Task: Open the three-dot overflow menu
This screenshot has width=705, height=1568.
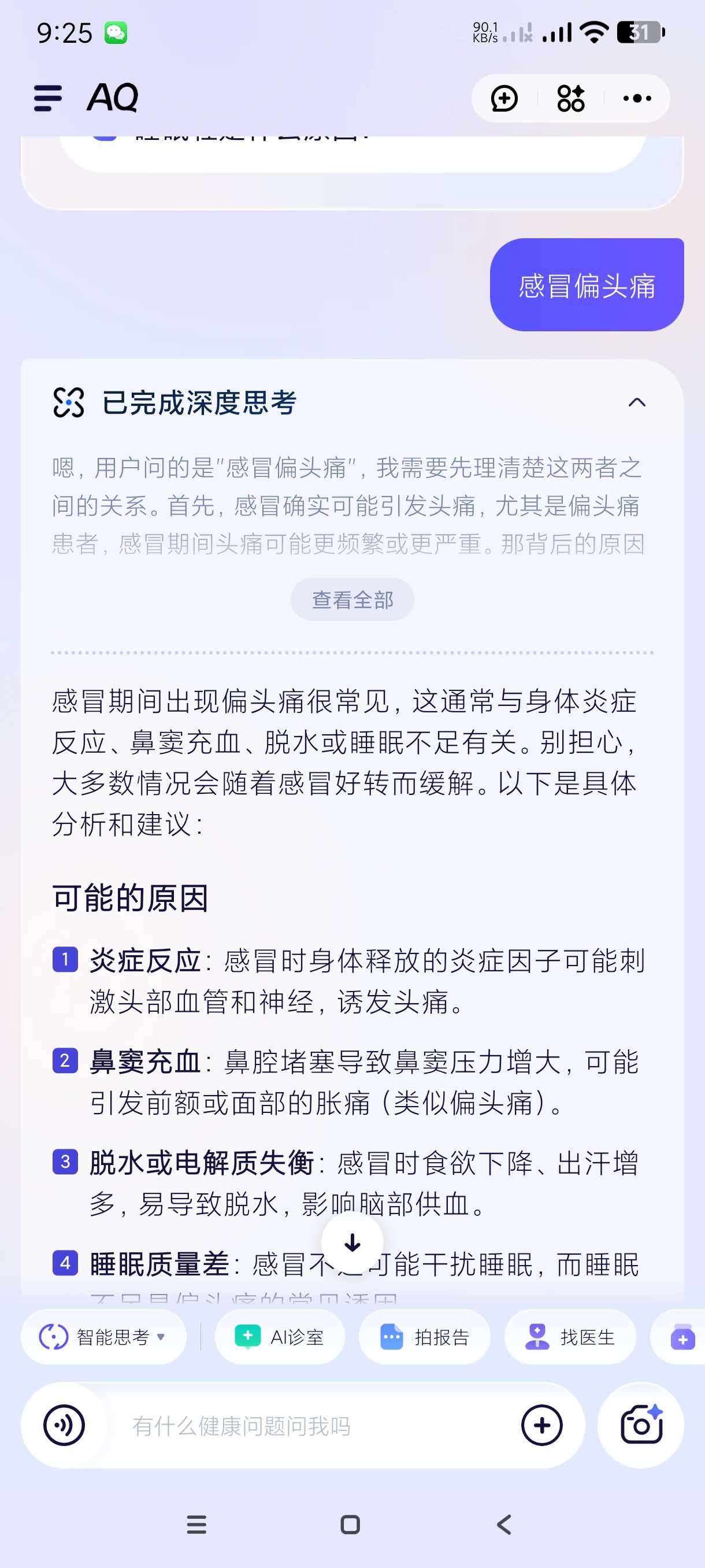Action: (x=637, y=99)
